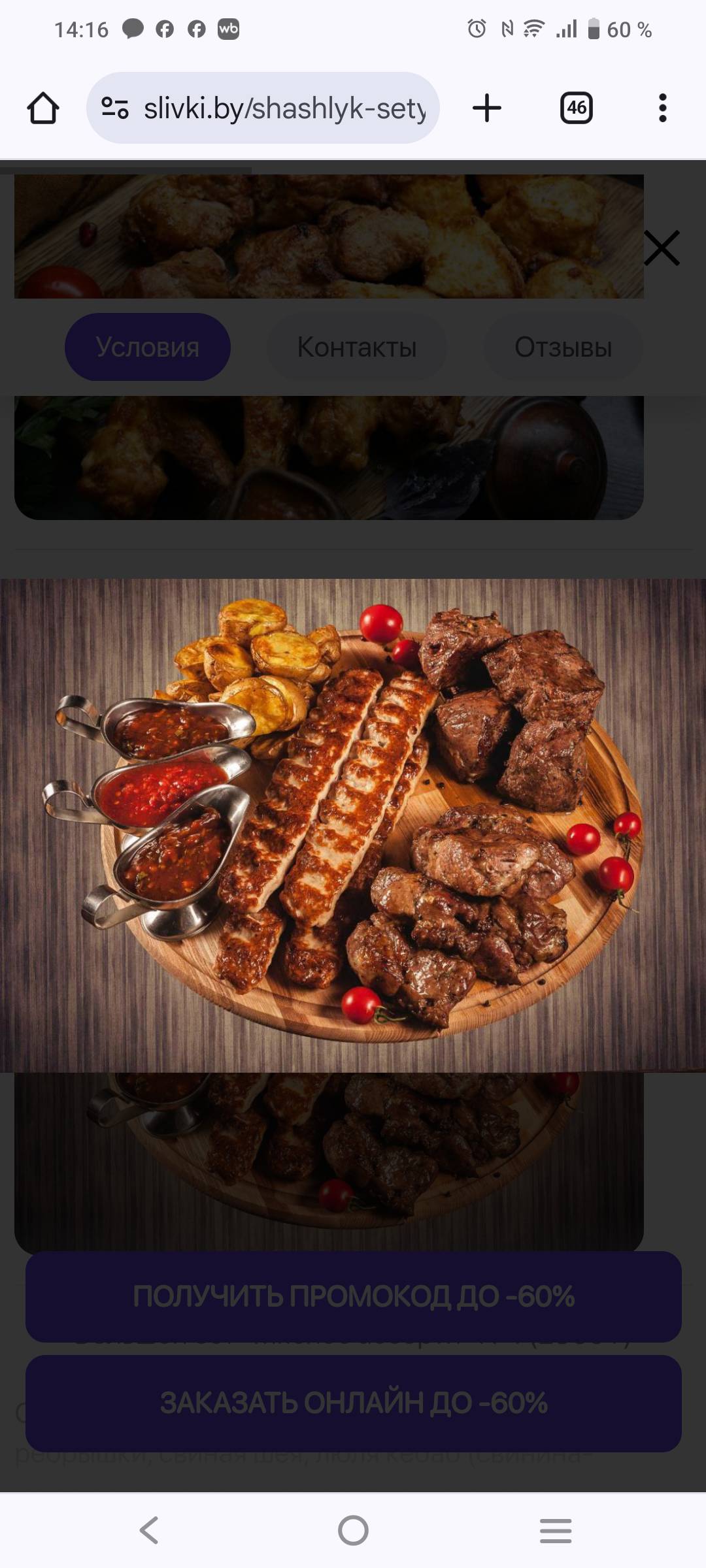Image resolution: width=706 pixels, height=1568 pixels.
Task: Go to the browser home page
Action: pyautogui.click(x=43, y=108)
